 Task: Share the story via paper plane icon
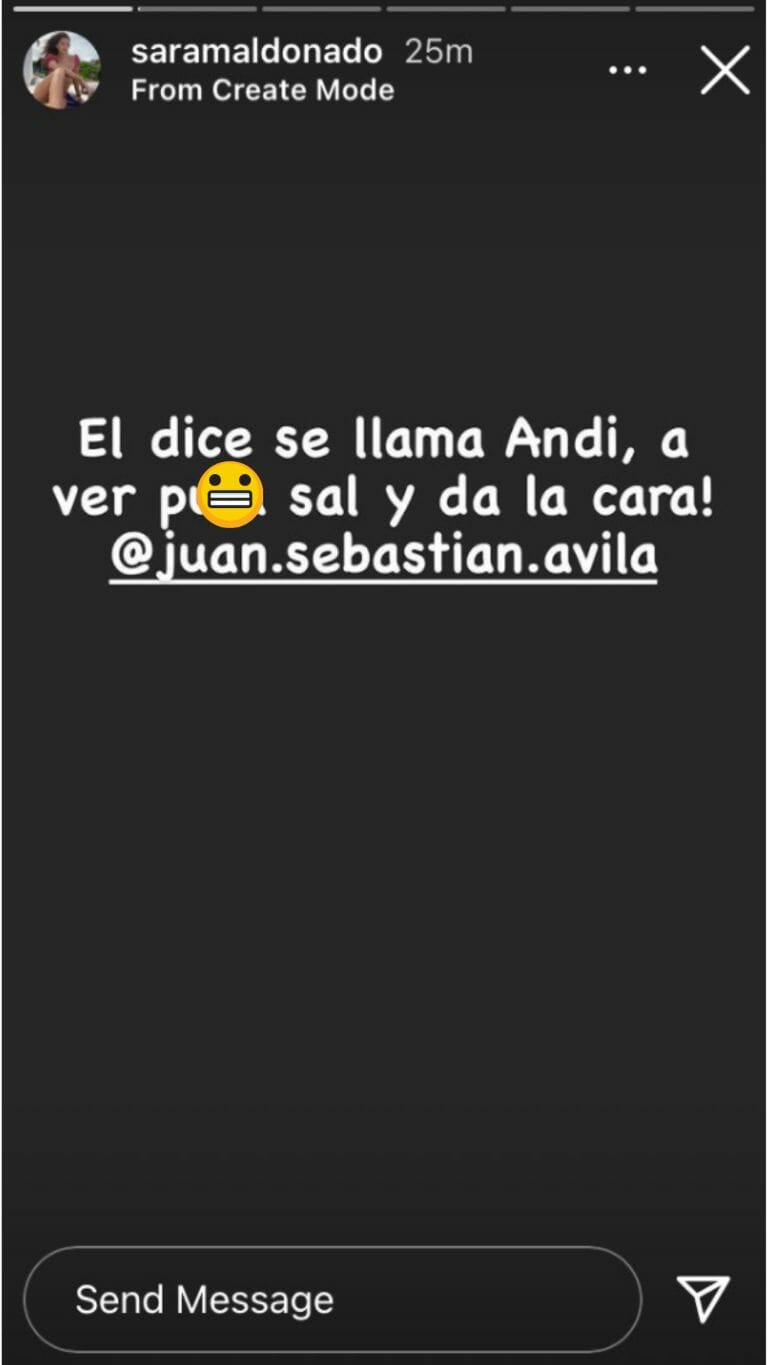tap(703, 1298)
